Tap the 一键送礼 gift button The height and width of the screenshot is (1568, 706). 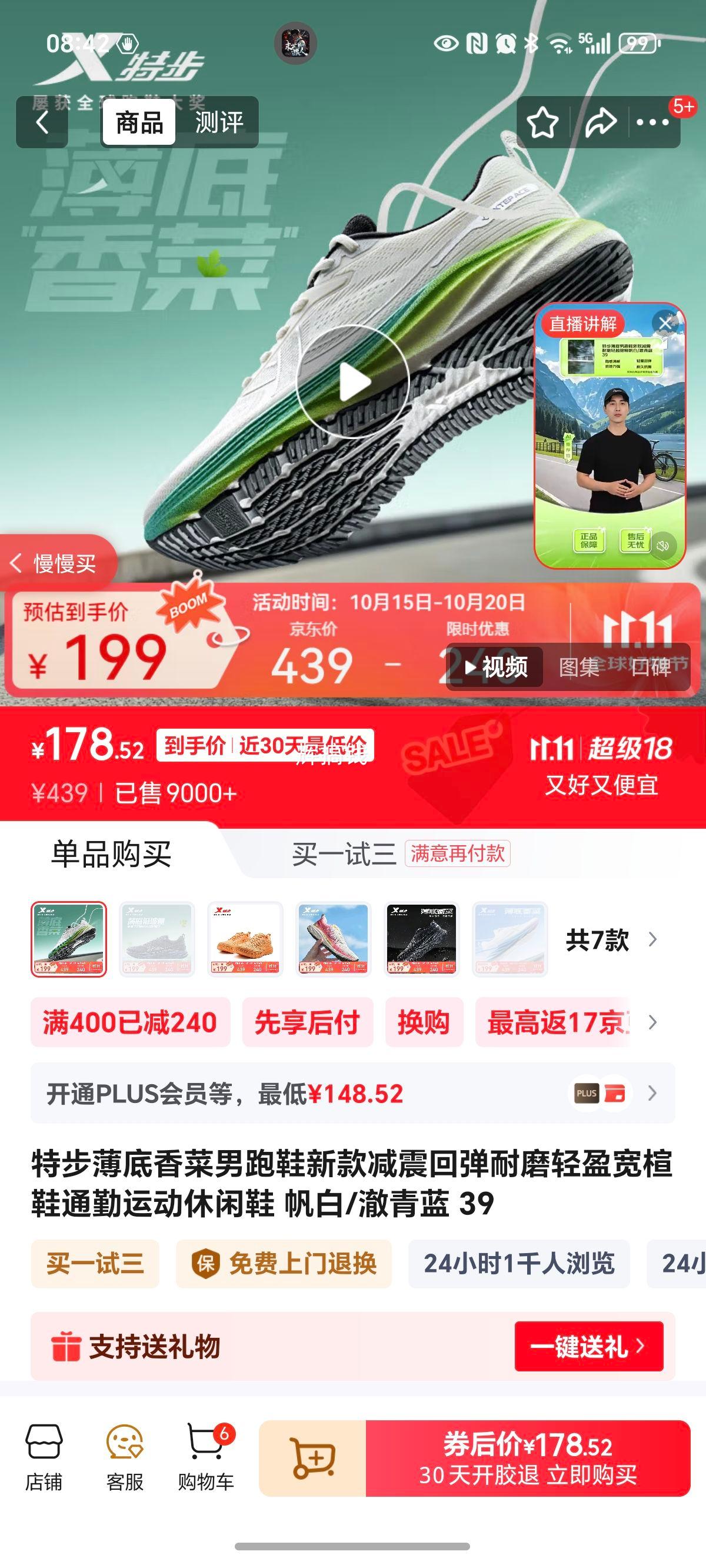[x=588, y=1346]
